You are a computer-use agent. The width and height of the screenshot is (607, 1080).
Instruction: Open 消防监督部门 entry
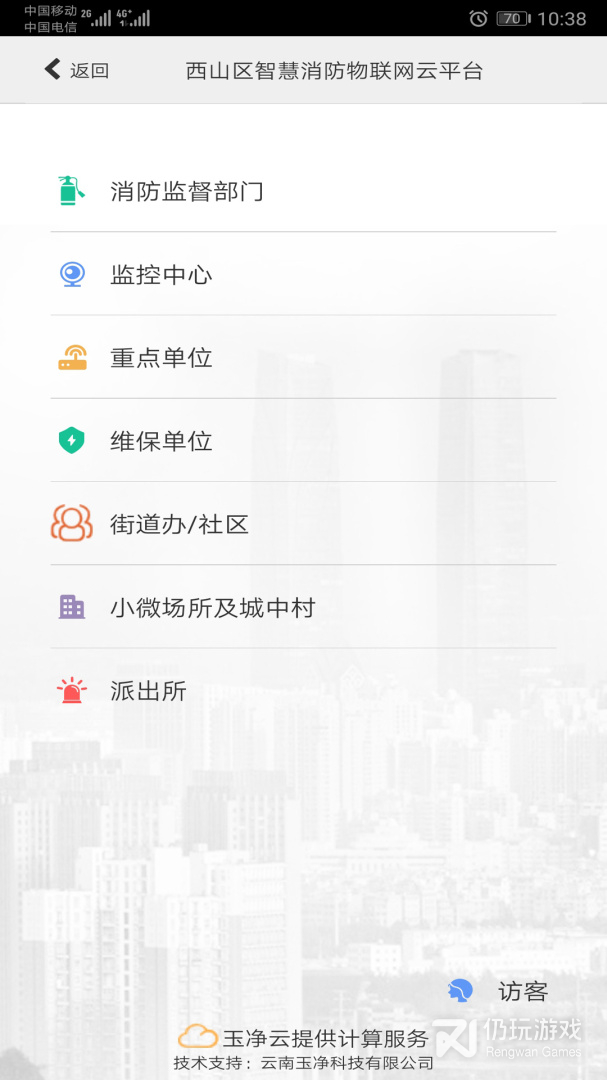(187, 191)
